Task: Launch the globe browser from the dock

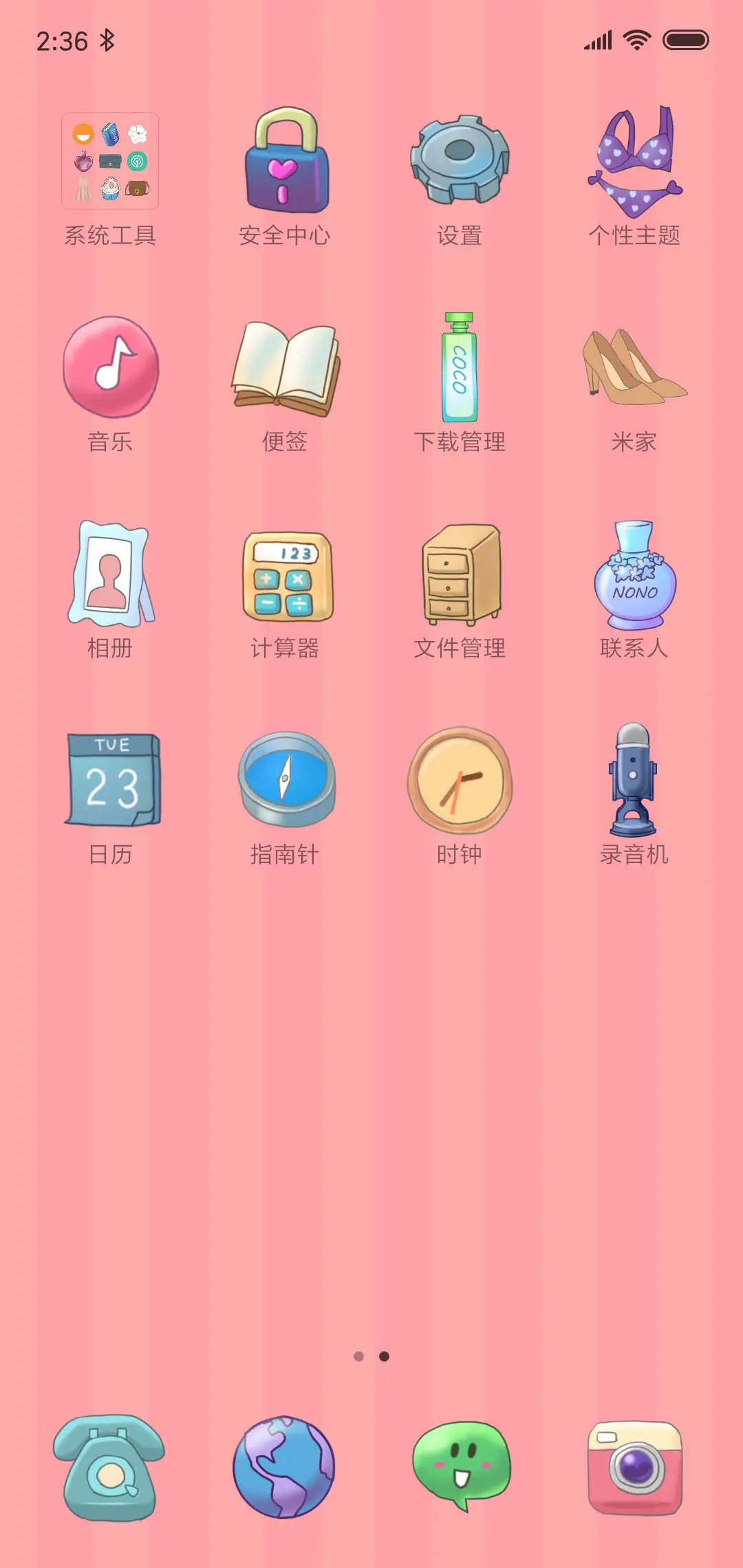Action: 285,1465
